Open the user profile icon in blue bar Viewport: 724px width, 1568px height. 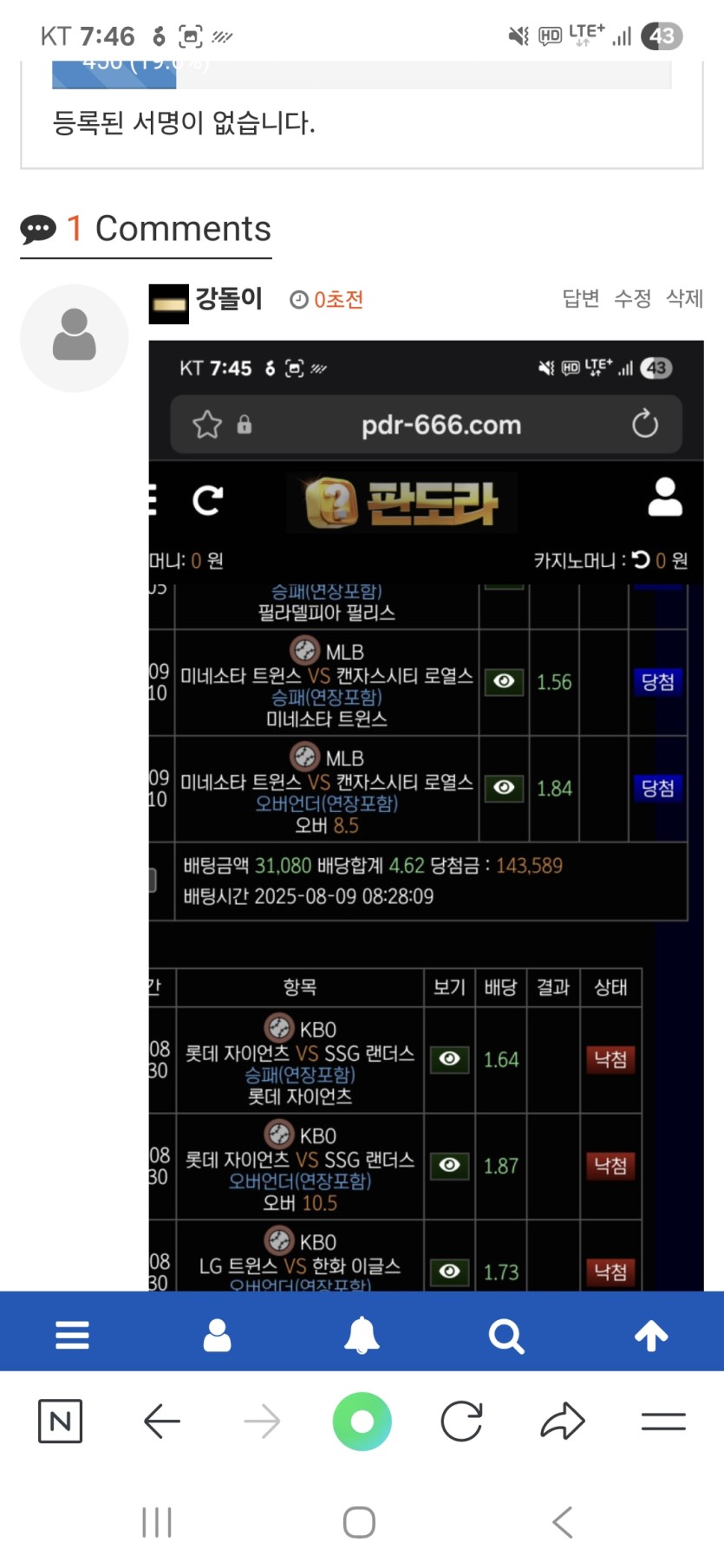point(217,1335)
